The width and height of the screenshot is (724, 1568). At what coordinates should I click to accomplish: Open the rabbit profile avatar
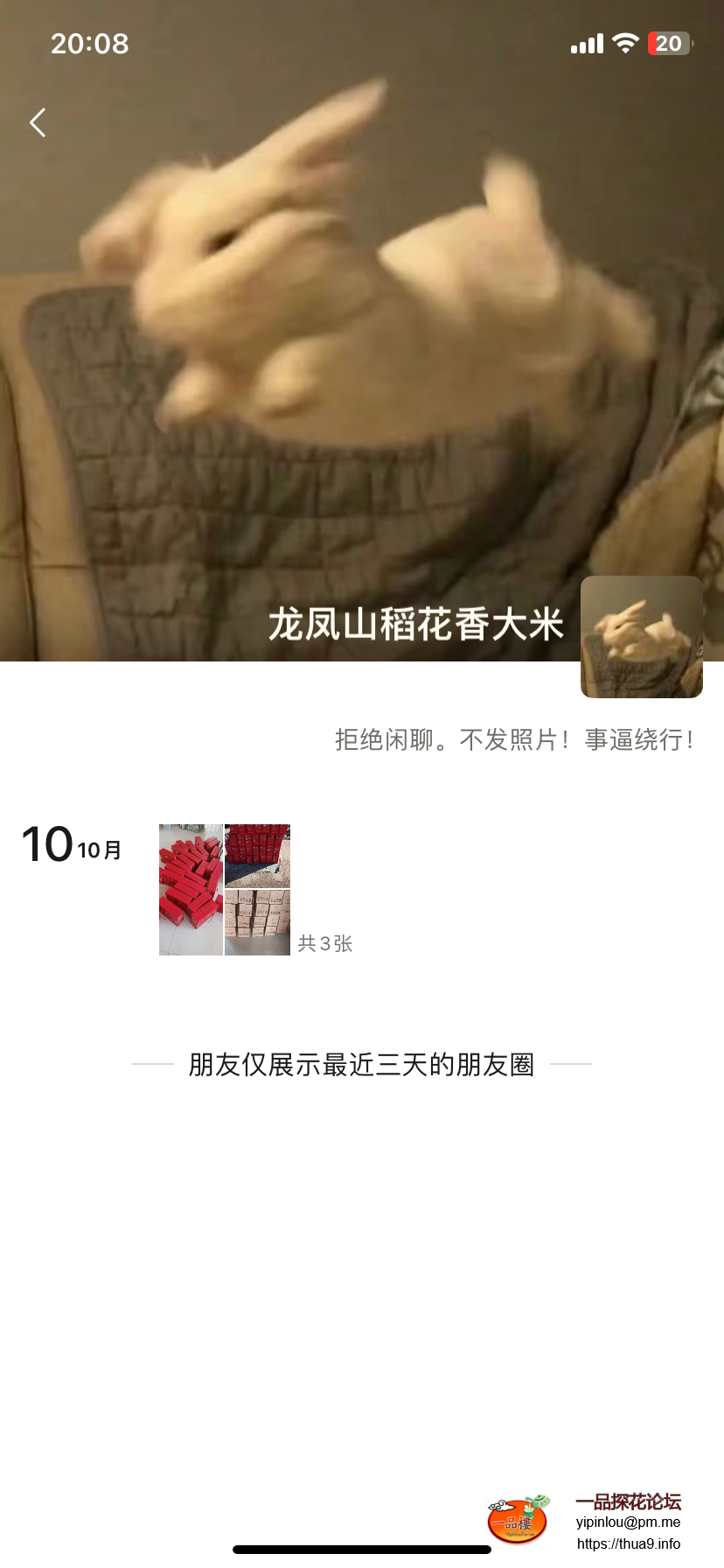[641, 636]
